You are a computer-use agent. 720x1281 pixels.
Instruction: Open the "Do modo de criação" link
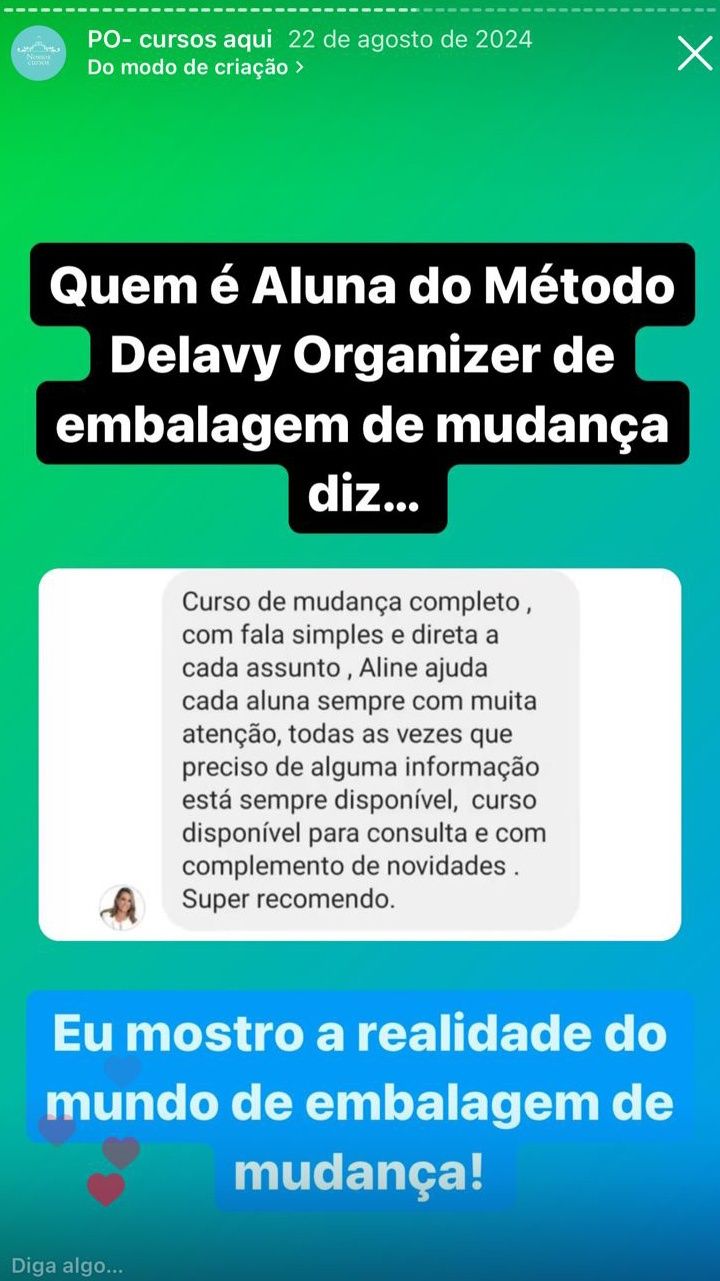pos(195,68)
